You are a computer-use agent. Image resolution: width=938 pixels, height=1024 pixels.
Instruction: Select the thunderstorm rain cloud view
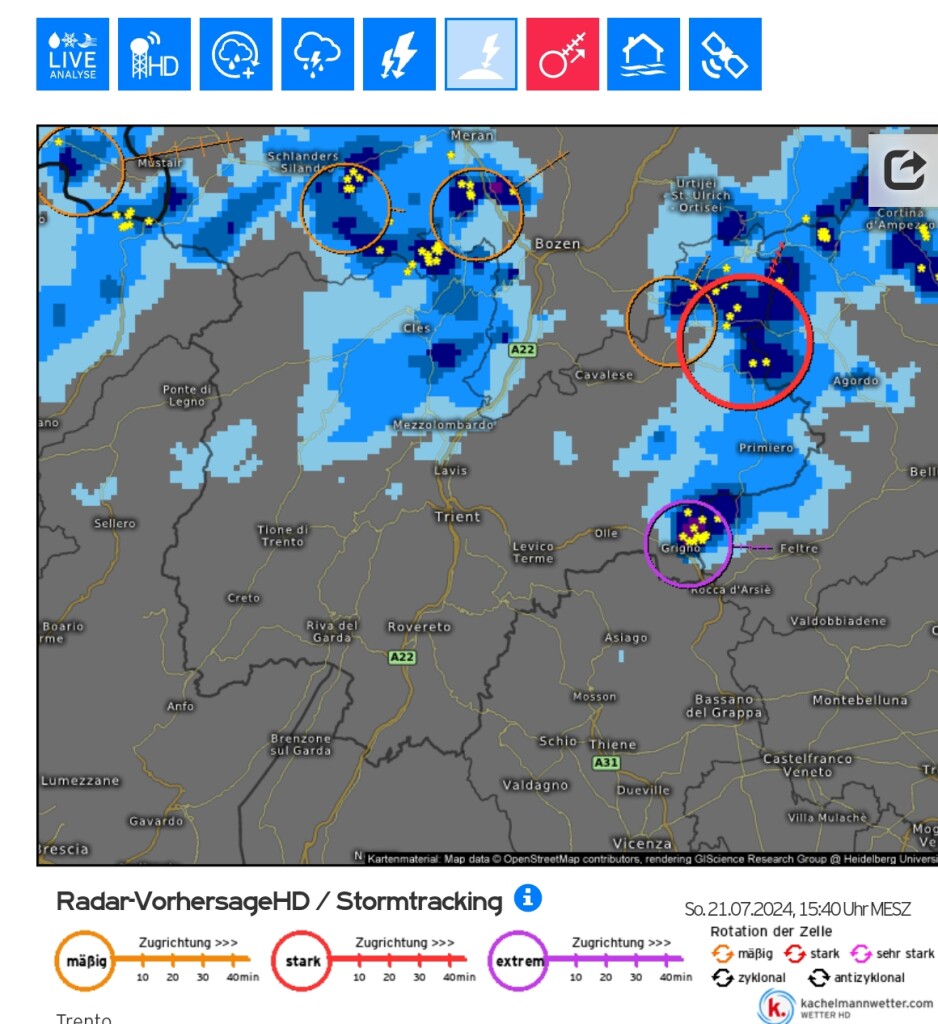click(x=317, y=54)
